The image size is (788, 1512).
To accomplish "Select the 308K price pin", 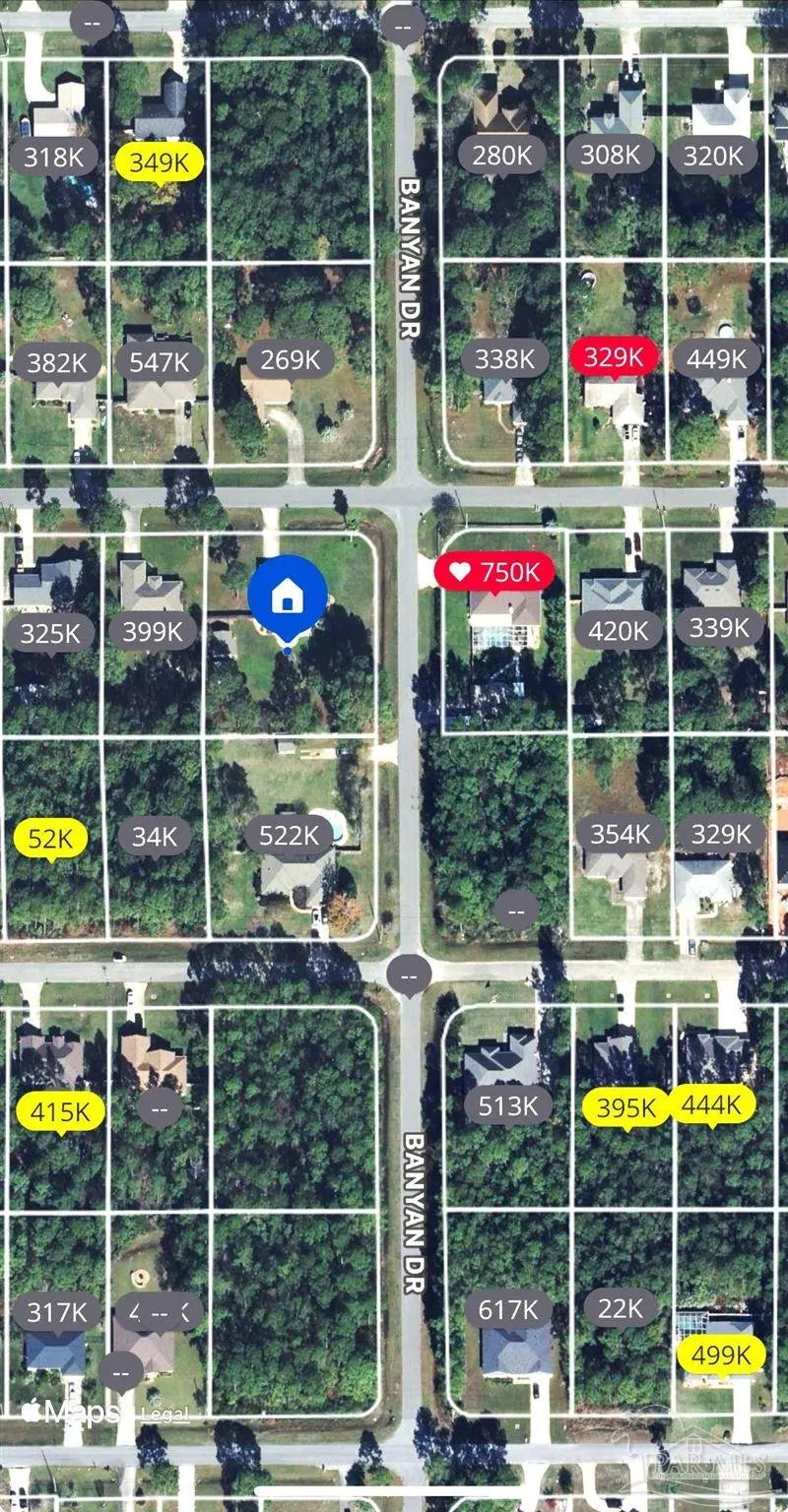I will [x=611, y=154].
